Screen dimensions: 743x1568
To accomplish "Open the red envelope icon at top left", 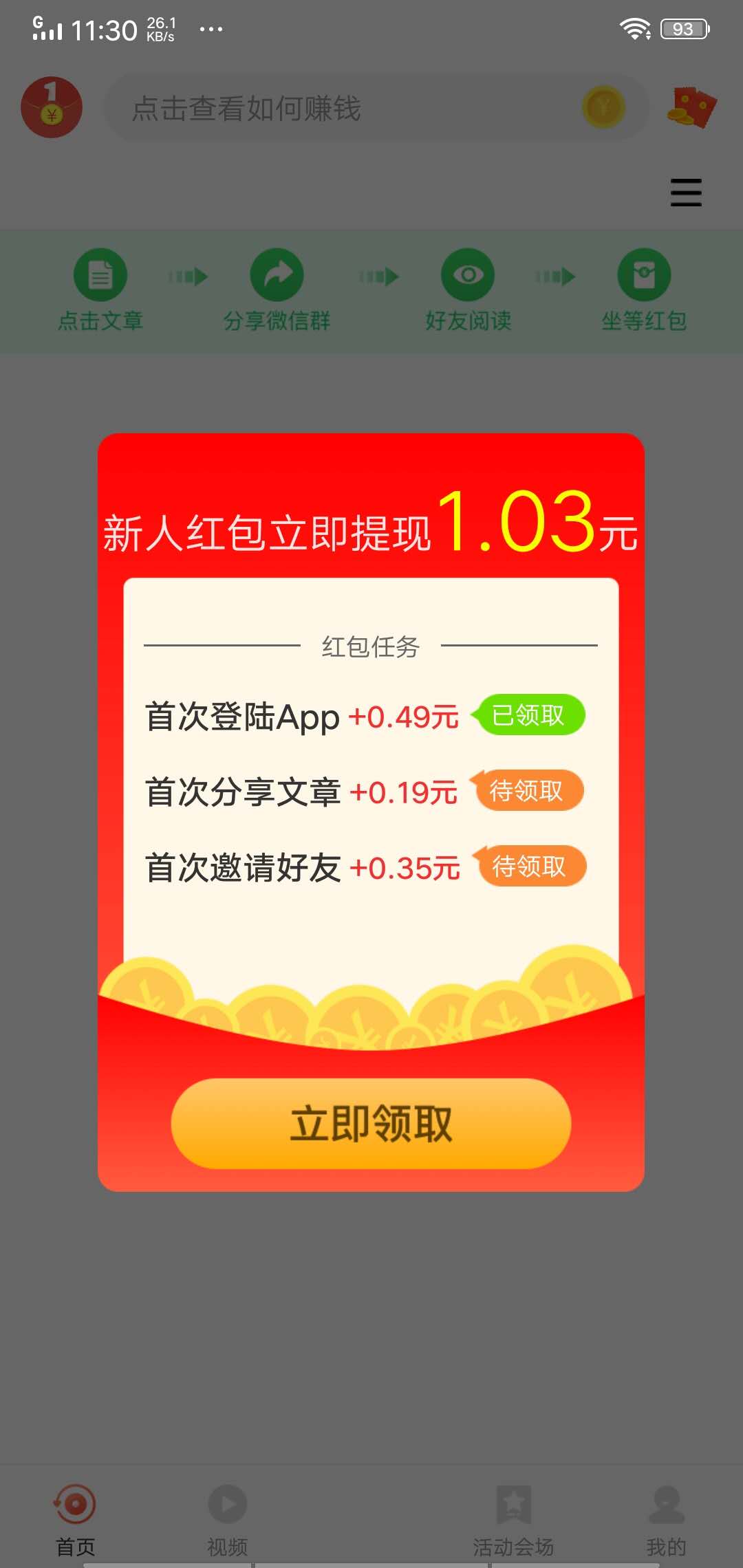I will 52,107.
